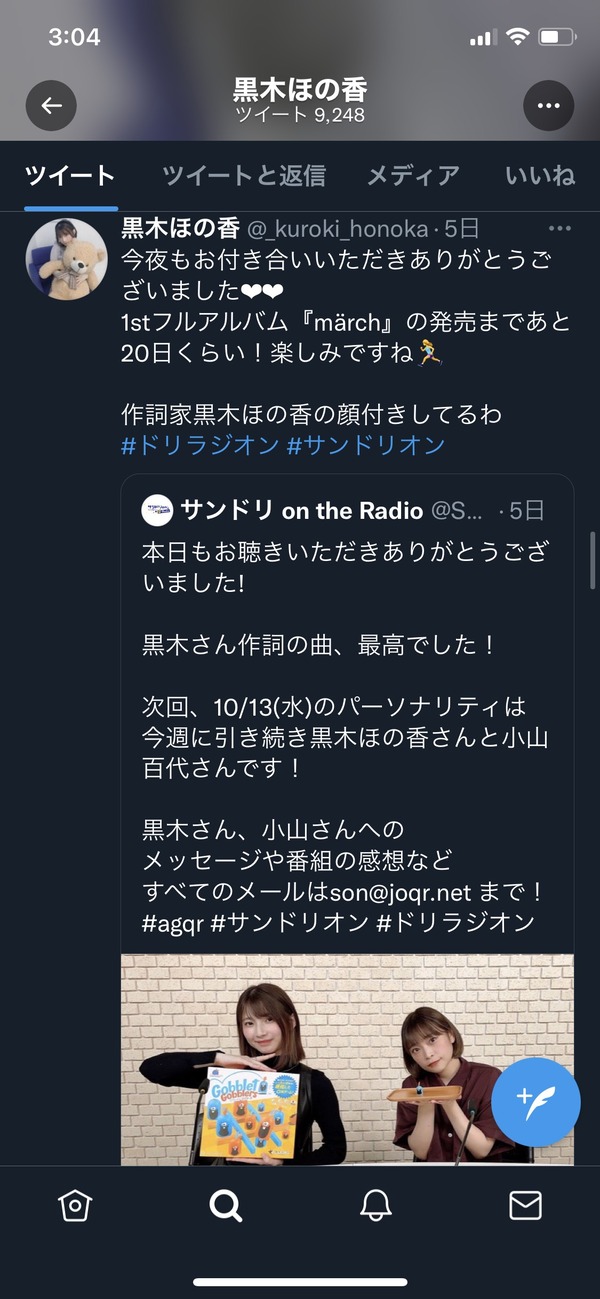Screen dimensions: 600x1299
Task: Go back using the arrow button
Action: (x=51, y=105)
